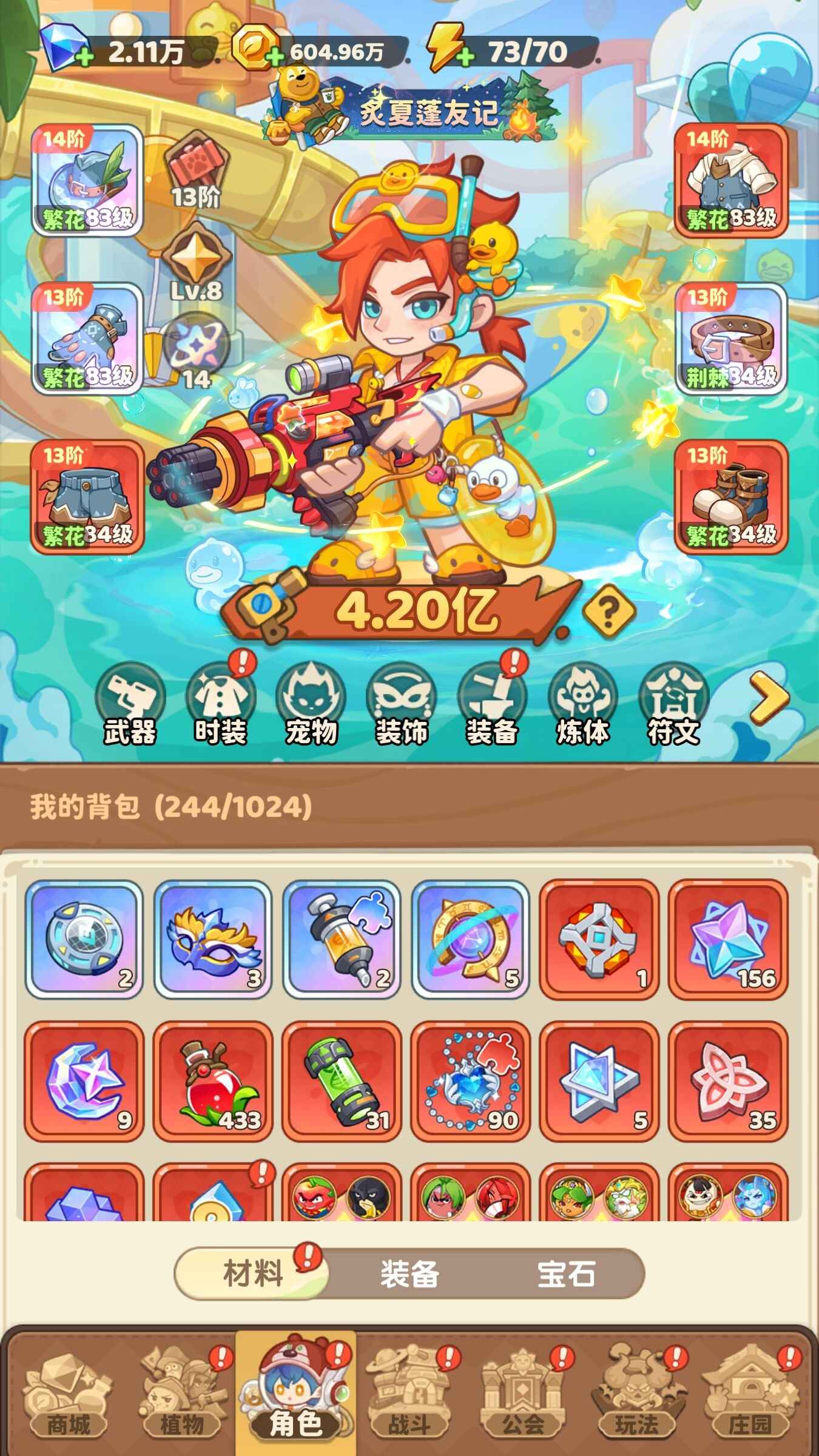Open the 庄园 manor tab
The height and width of the screenshot is (1456, 819).
750,1398
